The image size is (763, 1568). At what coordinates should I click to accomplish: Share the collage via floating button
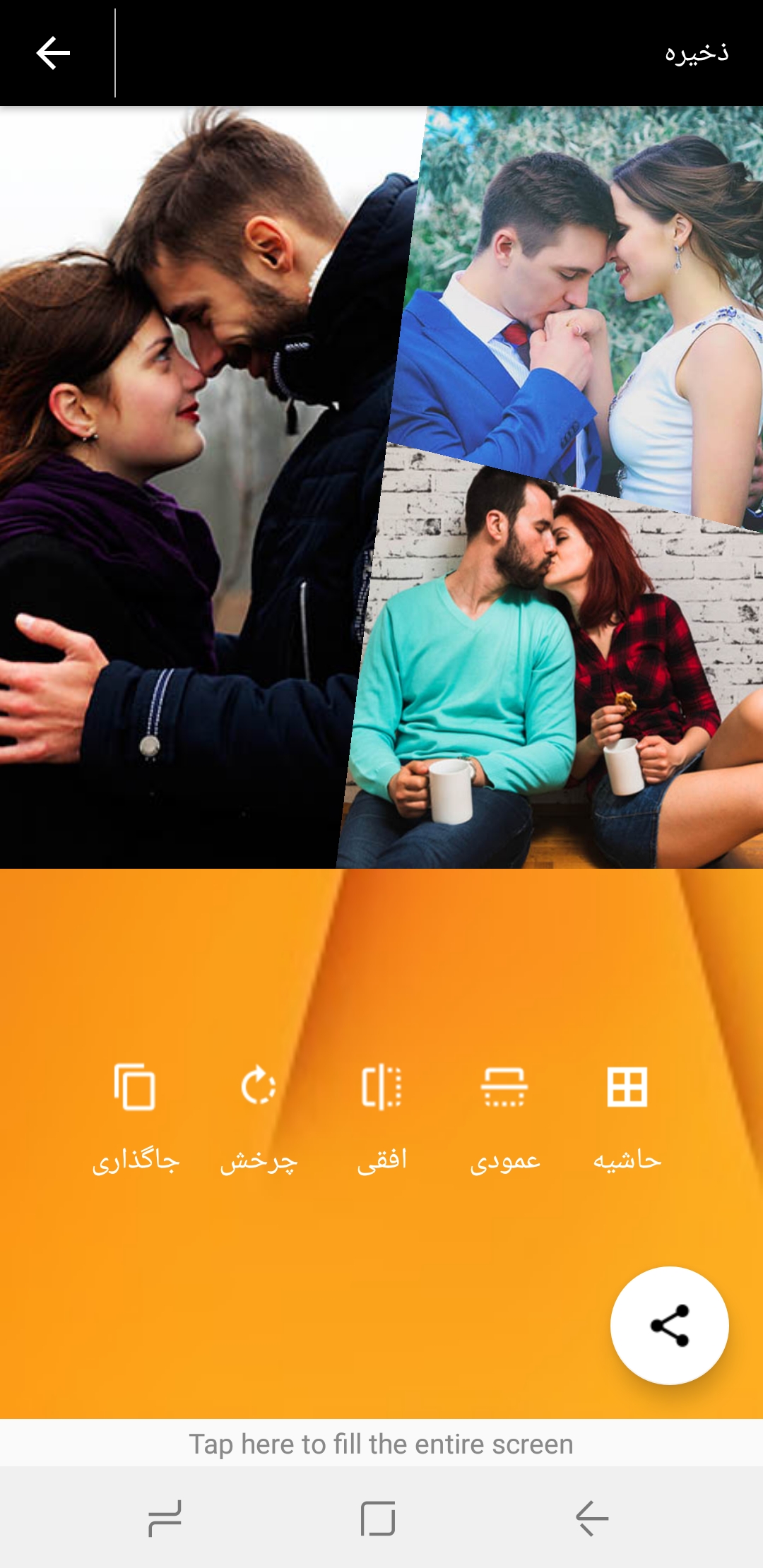669,1325
